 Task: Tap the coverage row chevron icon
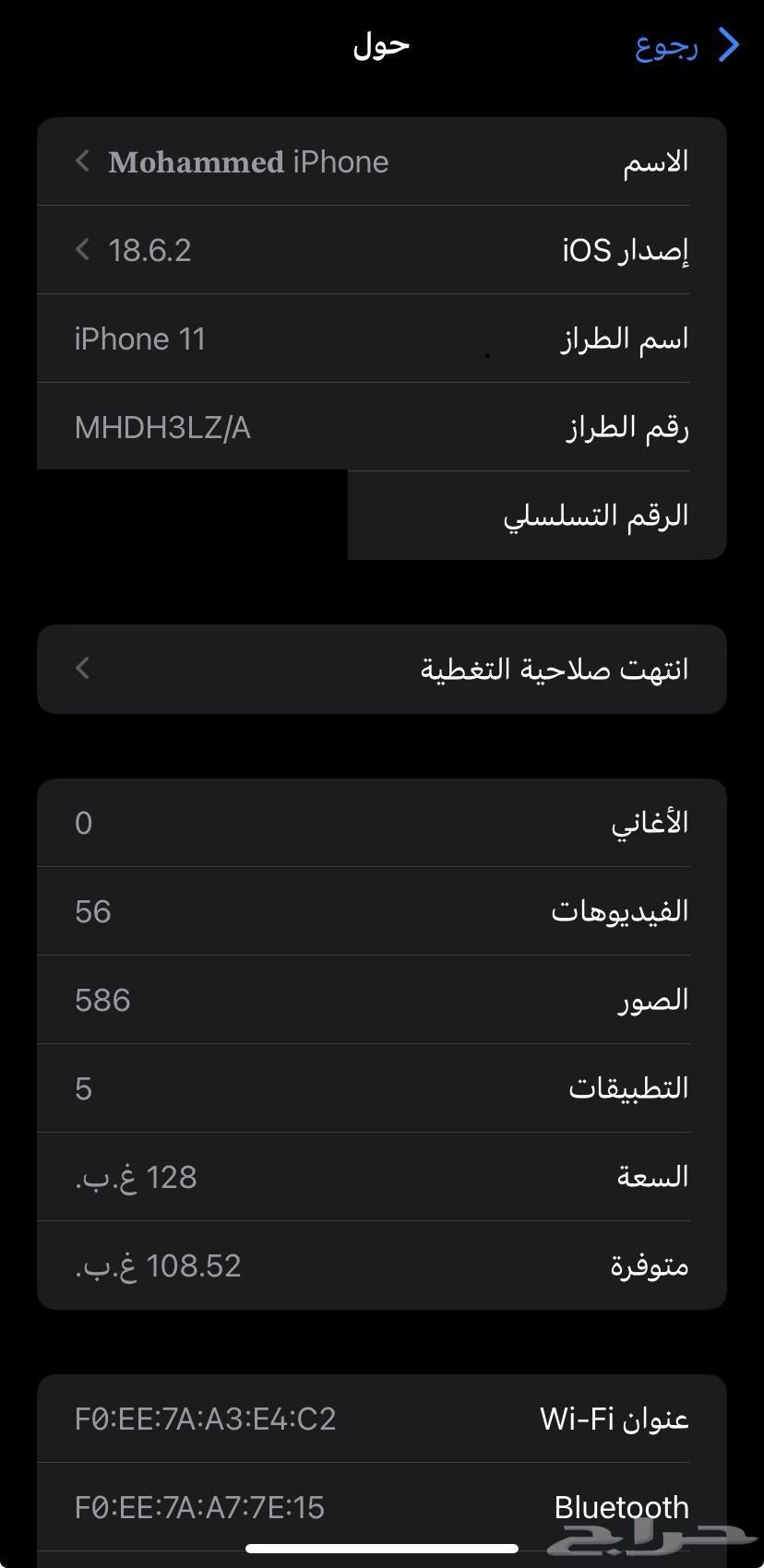(x=81, y=668)
